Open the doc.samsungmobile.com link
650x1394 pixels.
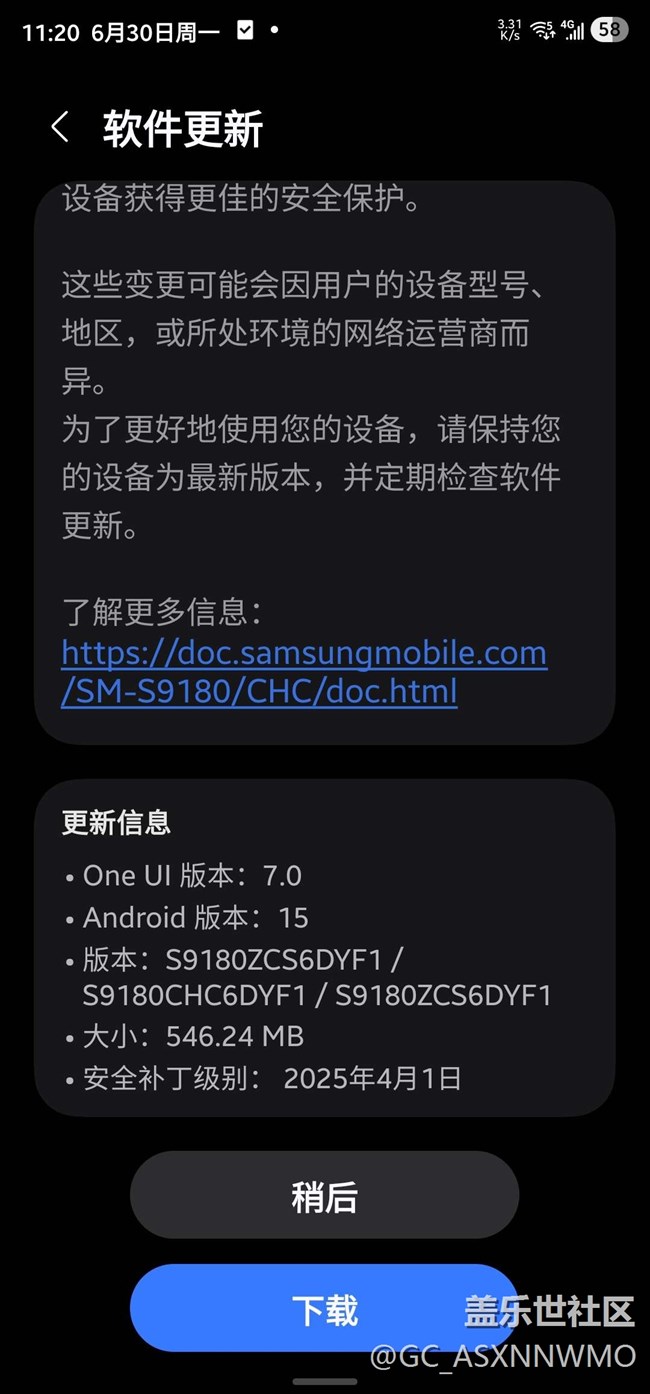[304, 672]
